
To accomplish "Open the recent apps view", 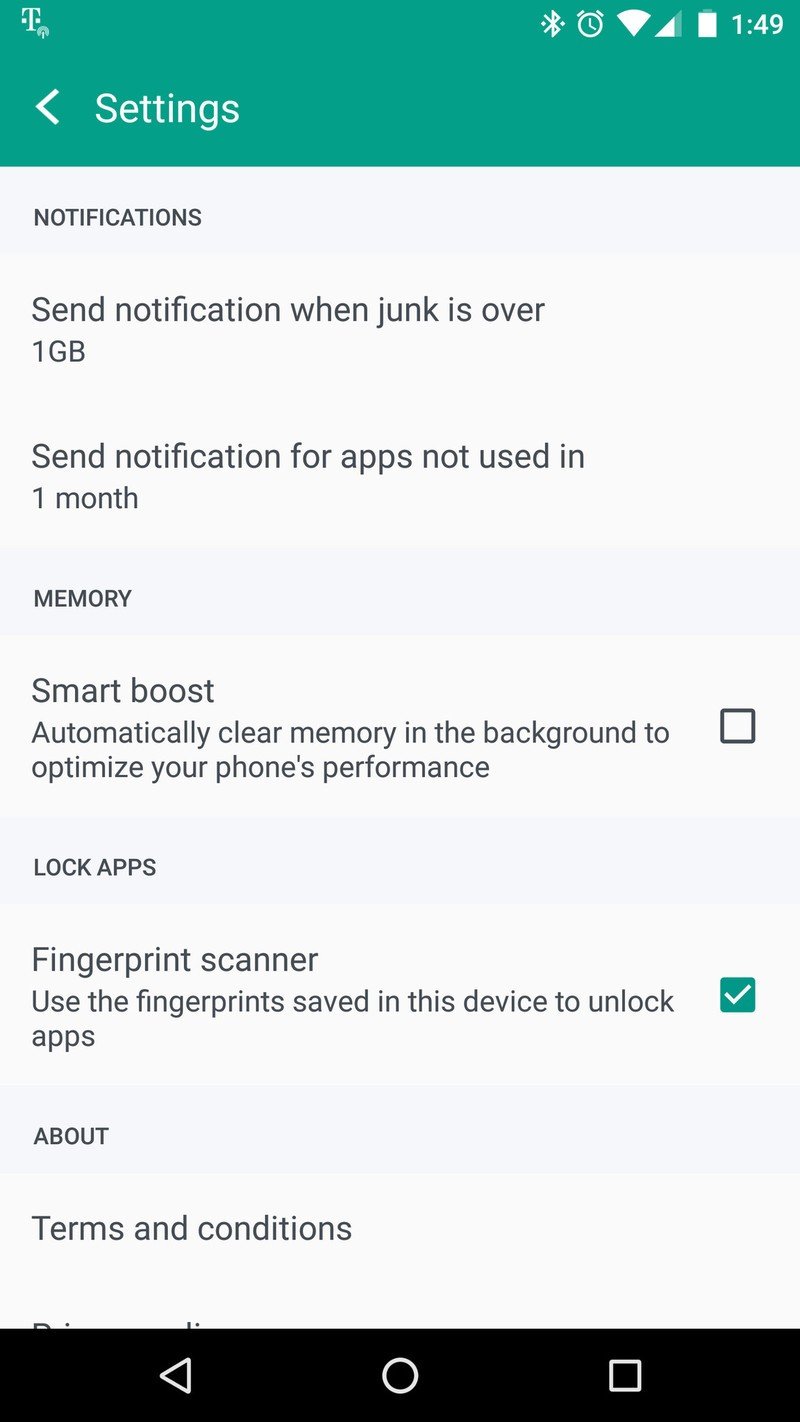I will click(x=624, y=1376).
